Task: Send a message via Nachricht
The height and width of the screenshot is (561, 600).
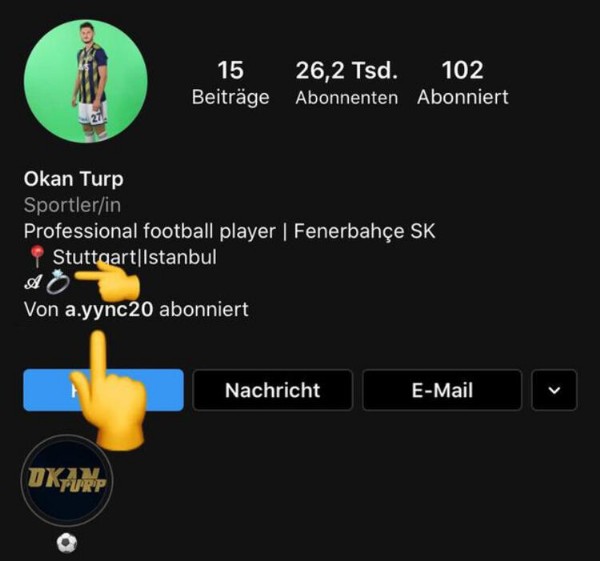Action: click(272, 390)
